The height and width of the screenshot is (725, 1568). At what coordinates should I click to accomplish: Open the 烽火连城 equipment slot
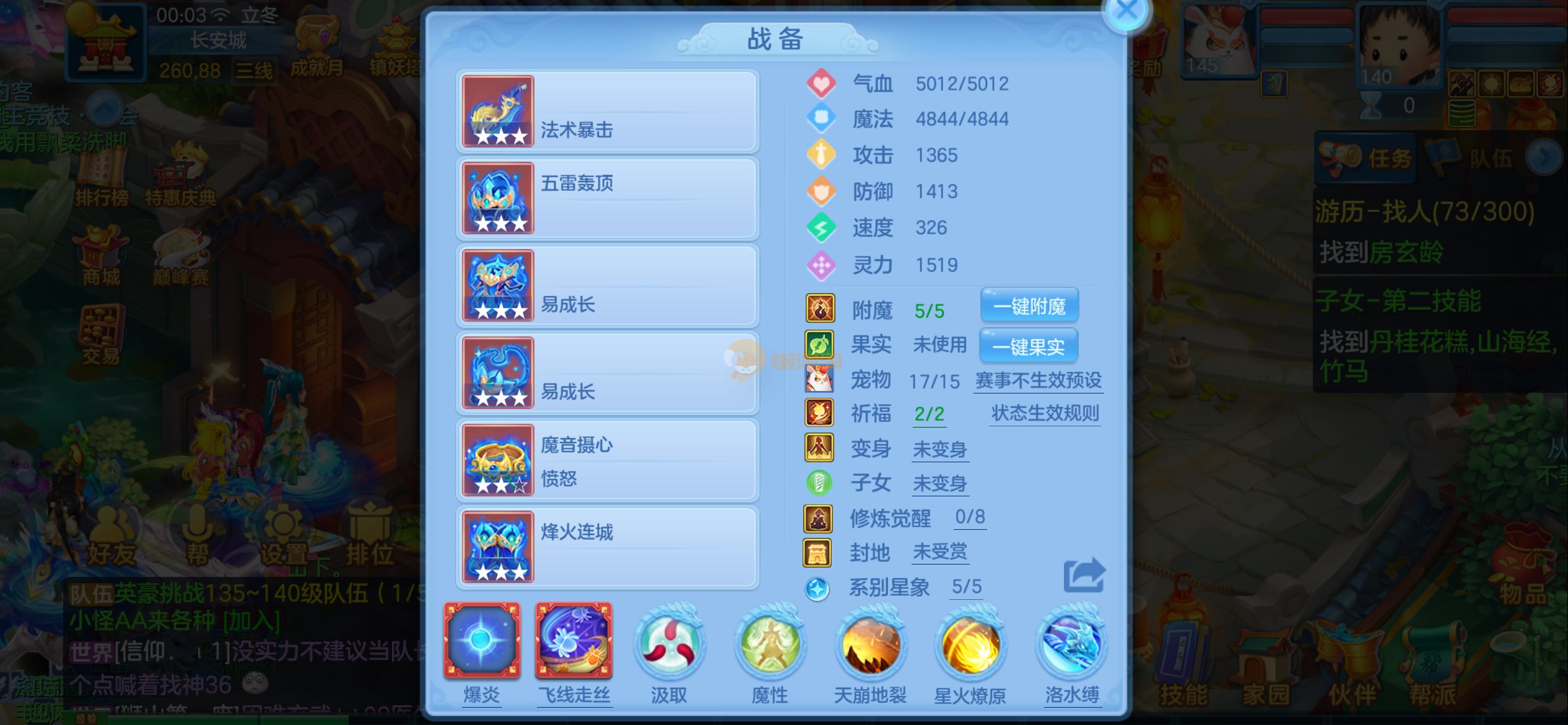(x=607, y=547)
